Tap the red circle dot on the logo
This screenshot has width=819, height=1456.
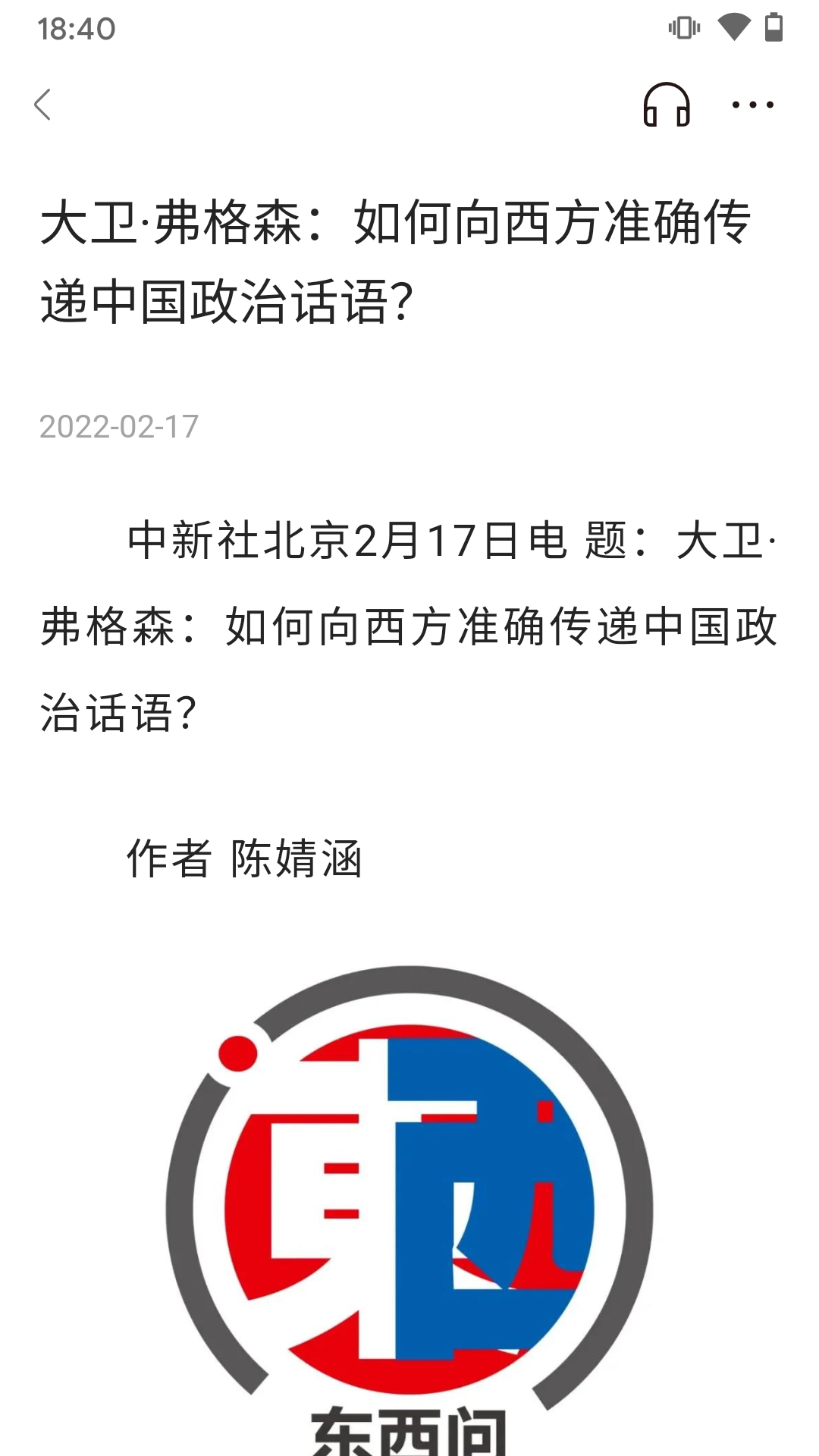click(237, 1053)
